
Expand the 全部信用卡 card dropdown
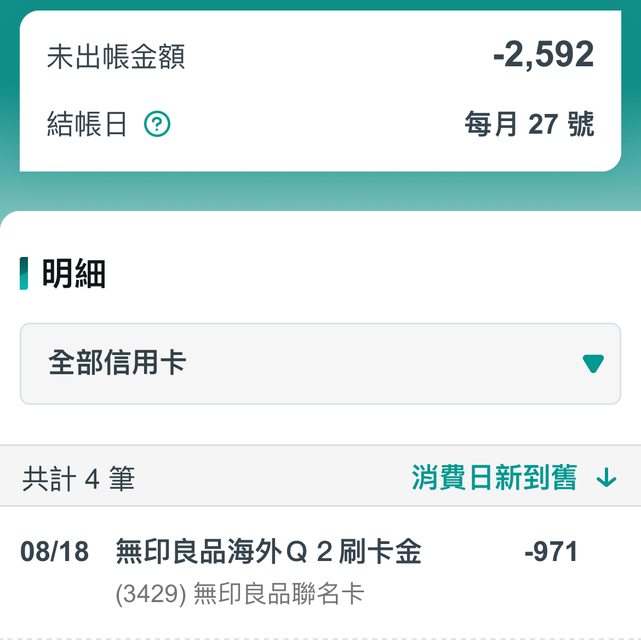click(x=320, y=363)
